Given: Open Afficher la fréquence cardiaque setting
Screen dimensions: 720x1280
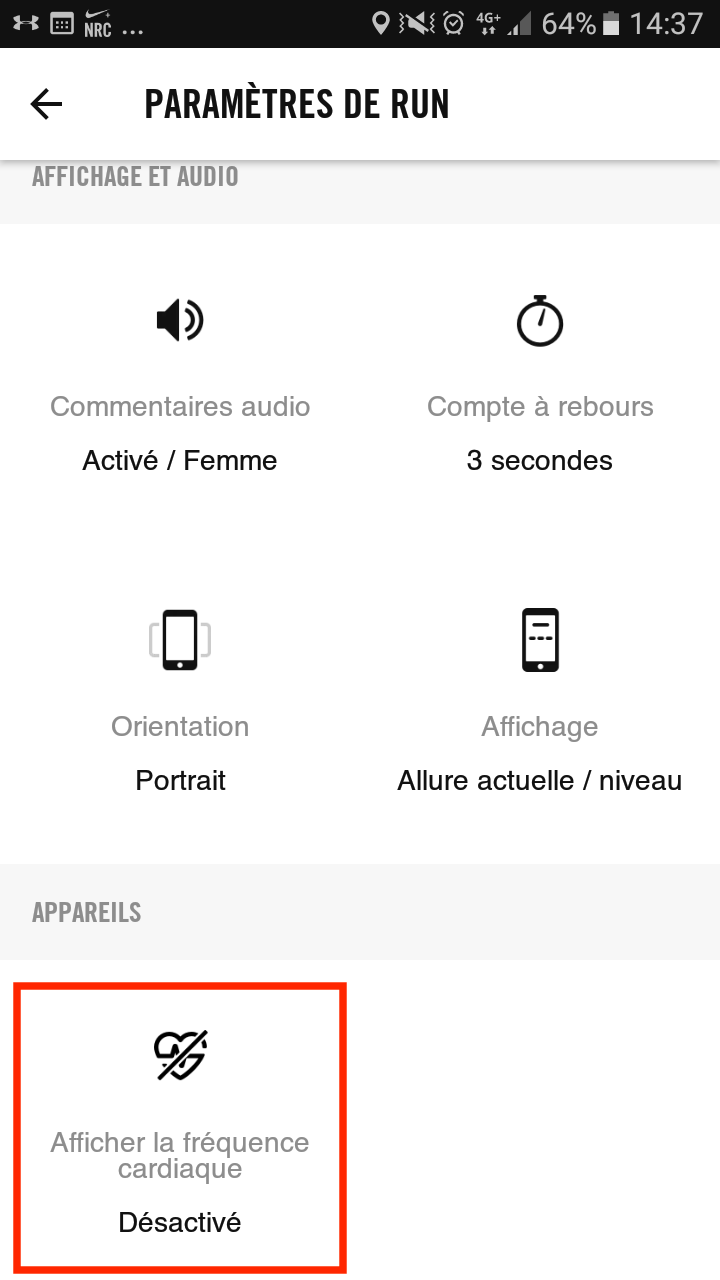Looking at the screenshot, I should pos(180,1127).
